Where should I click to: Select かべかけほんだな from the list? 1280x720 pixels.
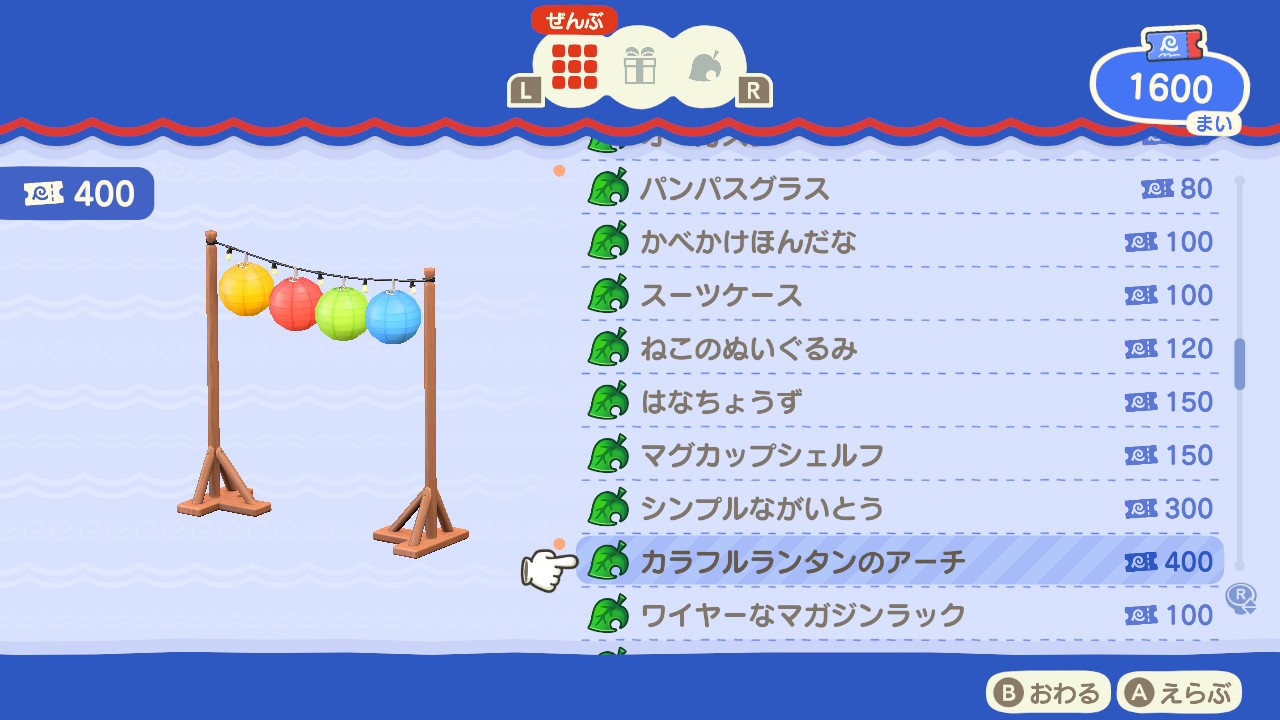(900, 242)
